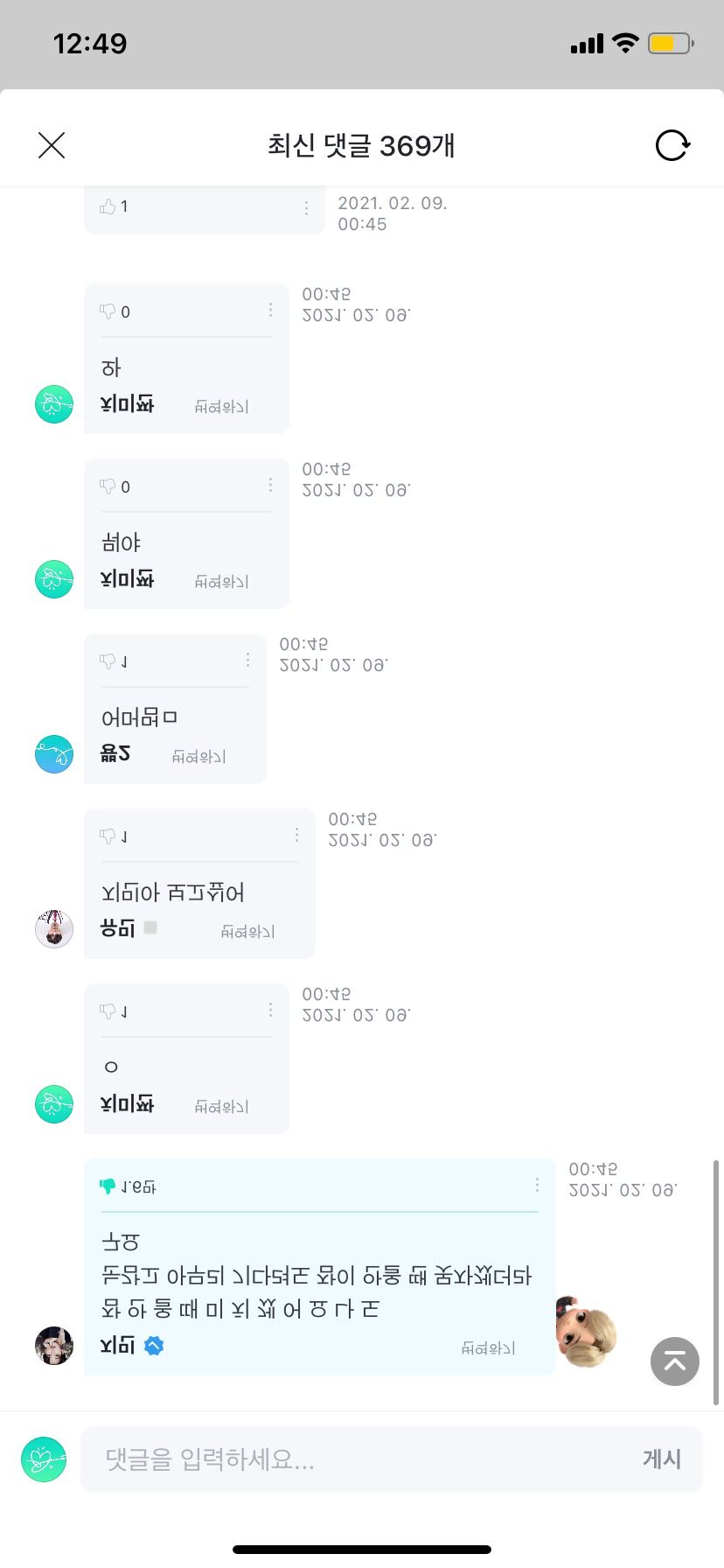Close the latest comments panel
Image resolution: width=724 pixels, height=1568 pixels.
(52, 145)
